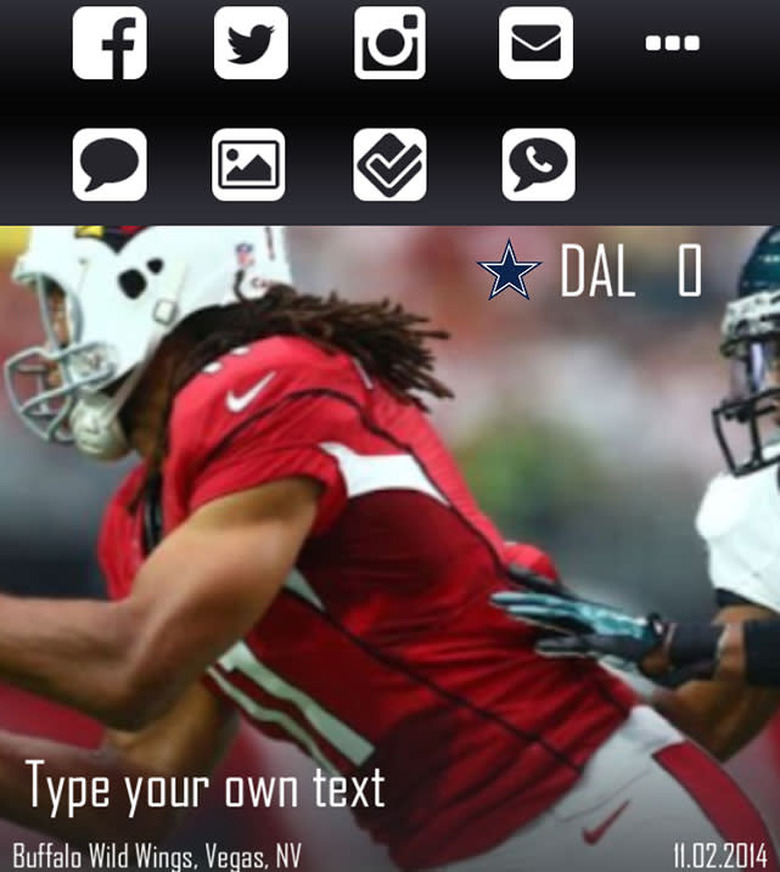Share via Instagram
The image size is (780, 872).
392,44
